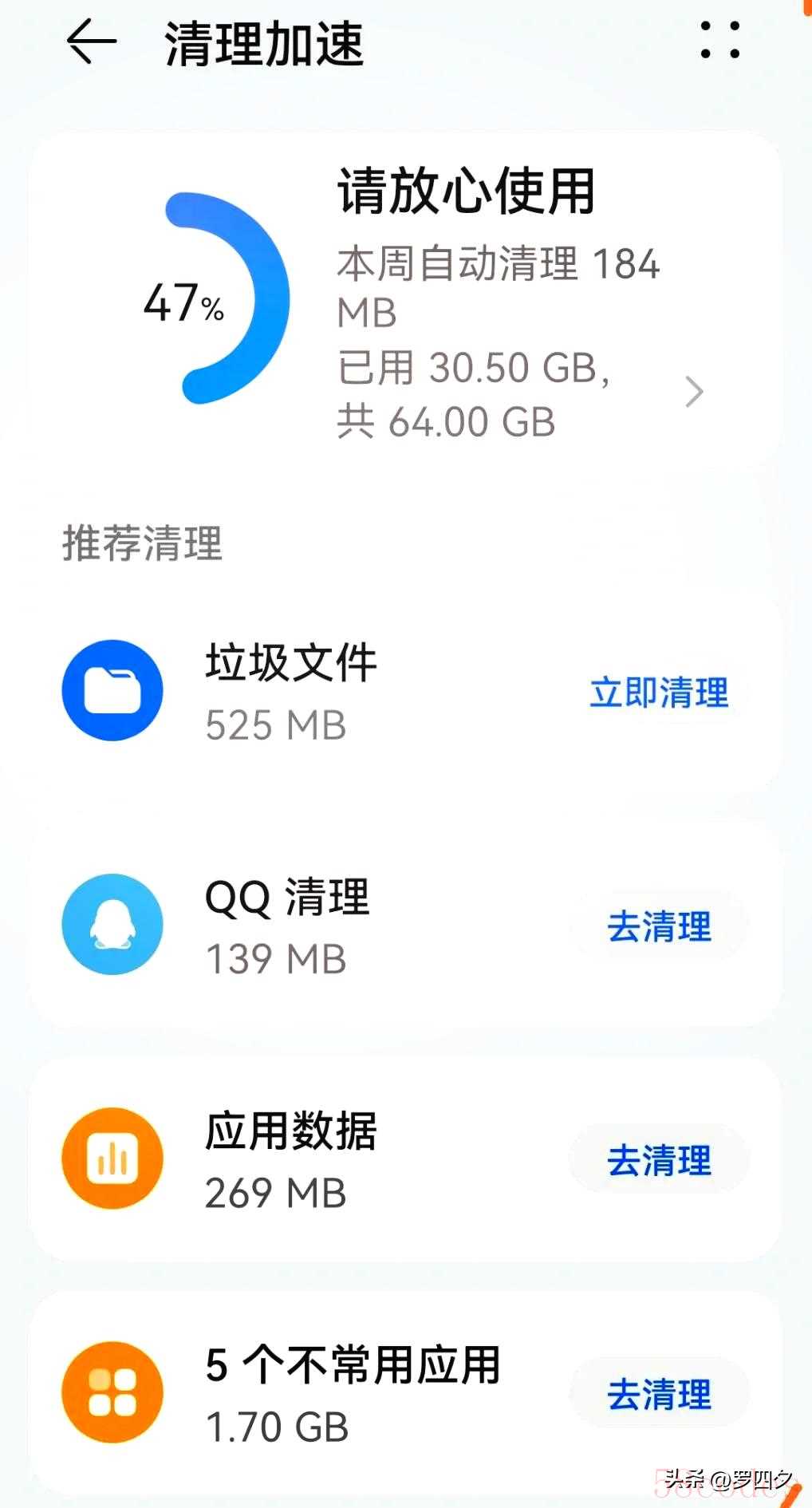Go back from 清理加速 screen
Screen dimensions: 812x1508
91,41
